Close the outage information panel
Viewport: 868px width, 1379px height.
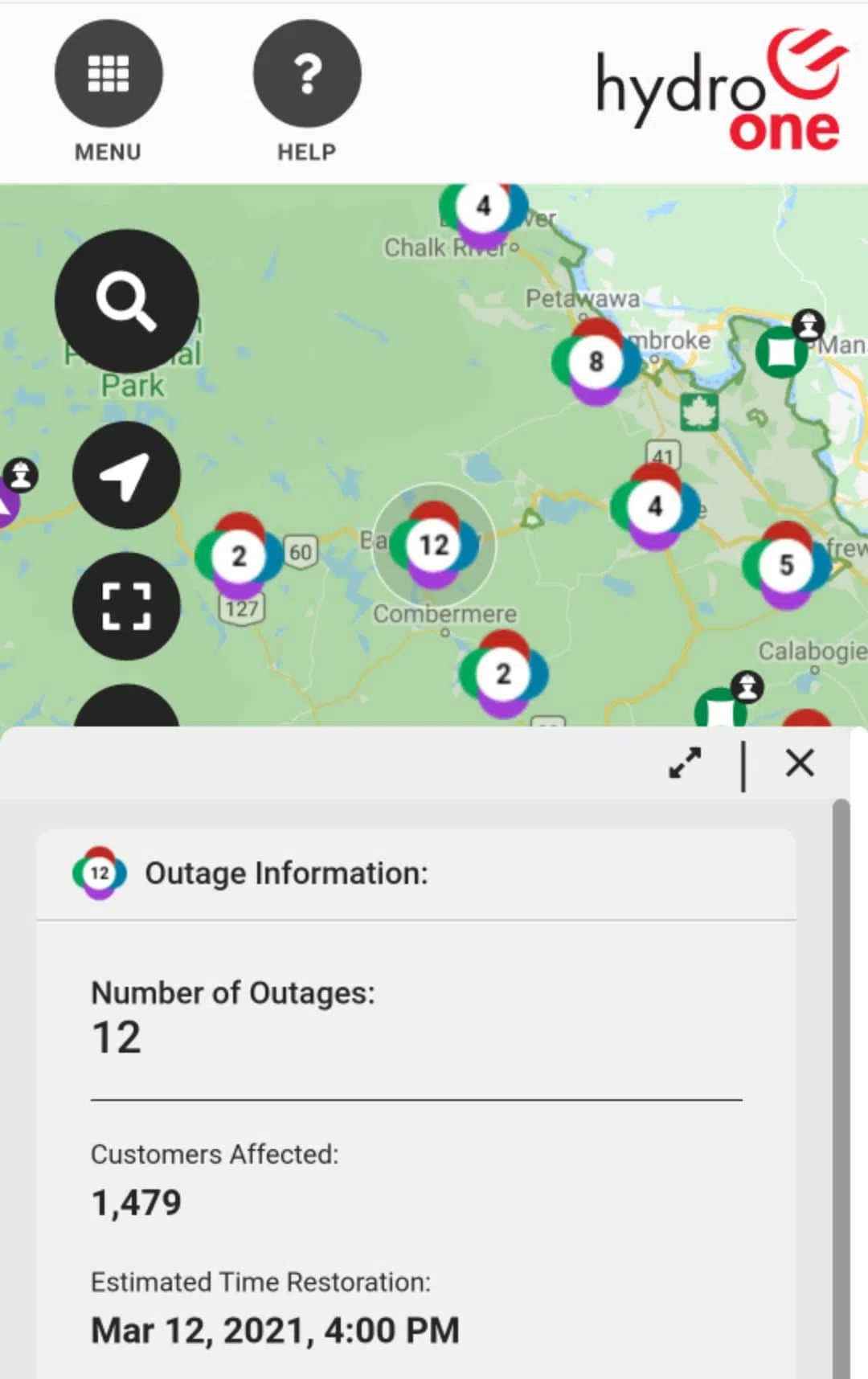800,763
